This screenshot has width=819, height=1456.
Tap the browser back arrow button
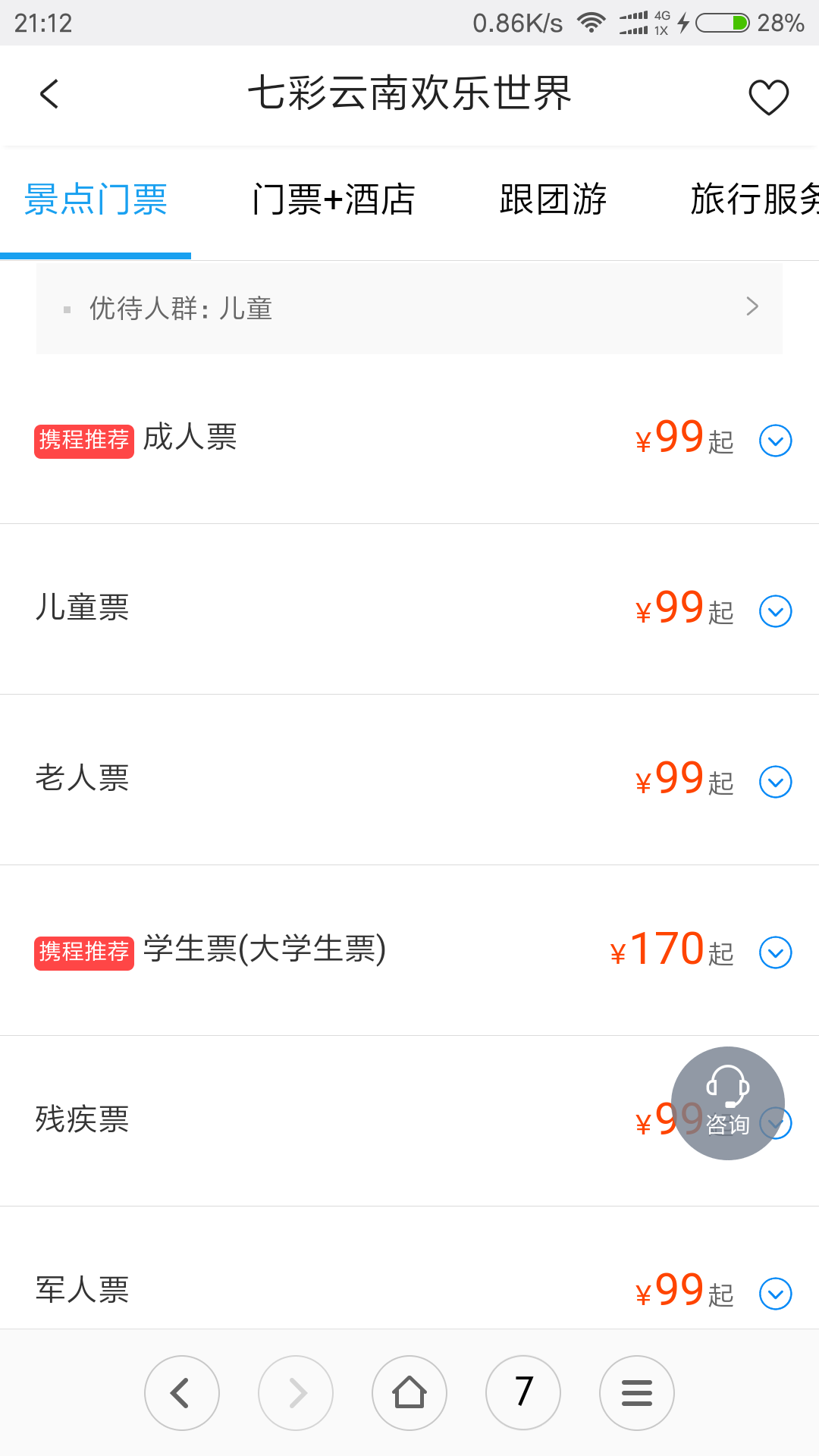point(182,1393)
